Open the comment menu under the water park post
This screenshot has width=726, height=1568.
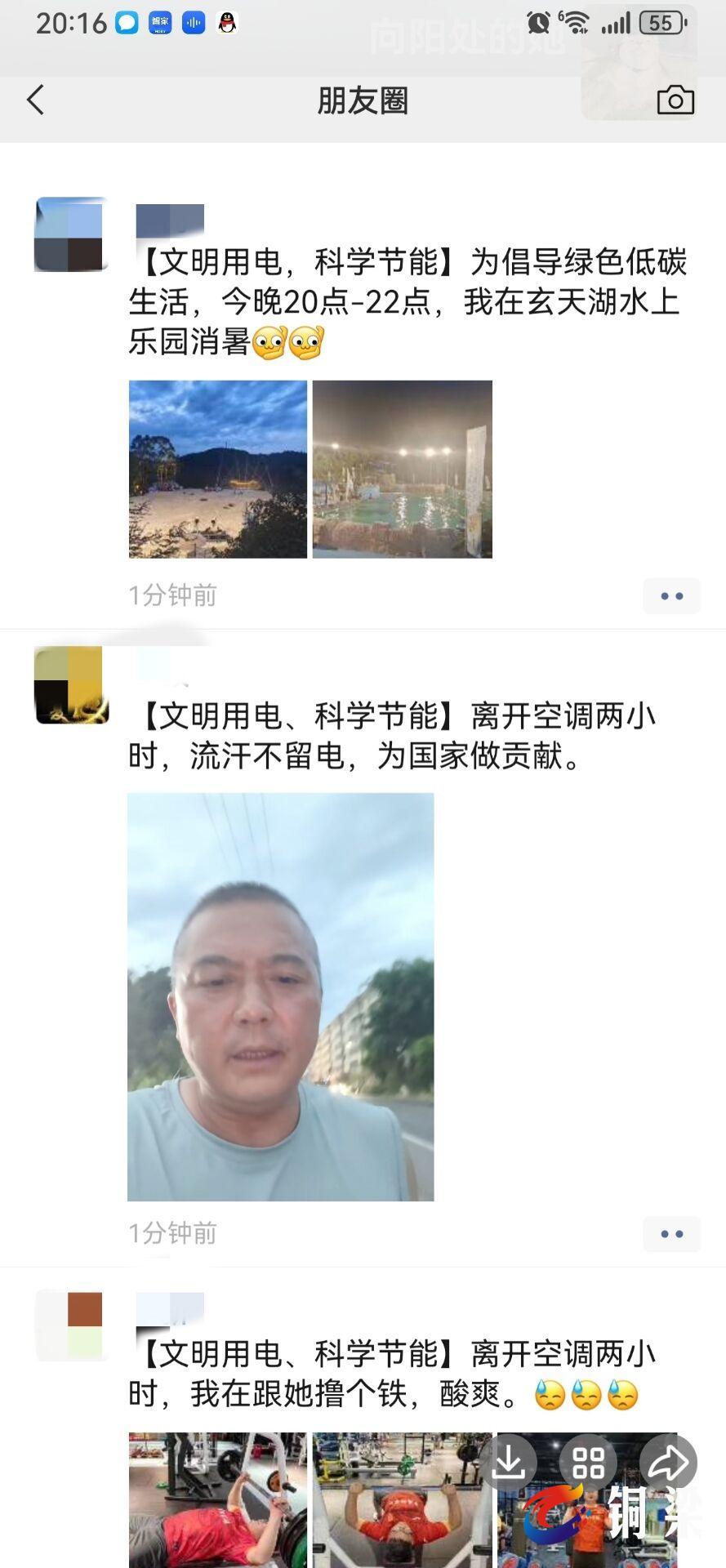(x=671, y=596)
